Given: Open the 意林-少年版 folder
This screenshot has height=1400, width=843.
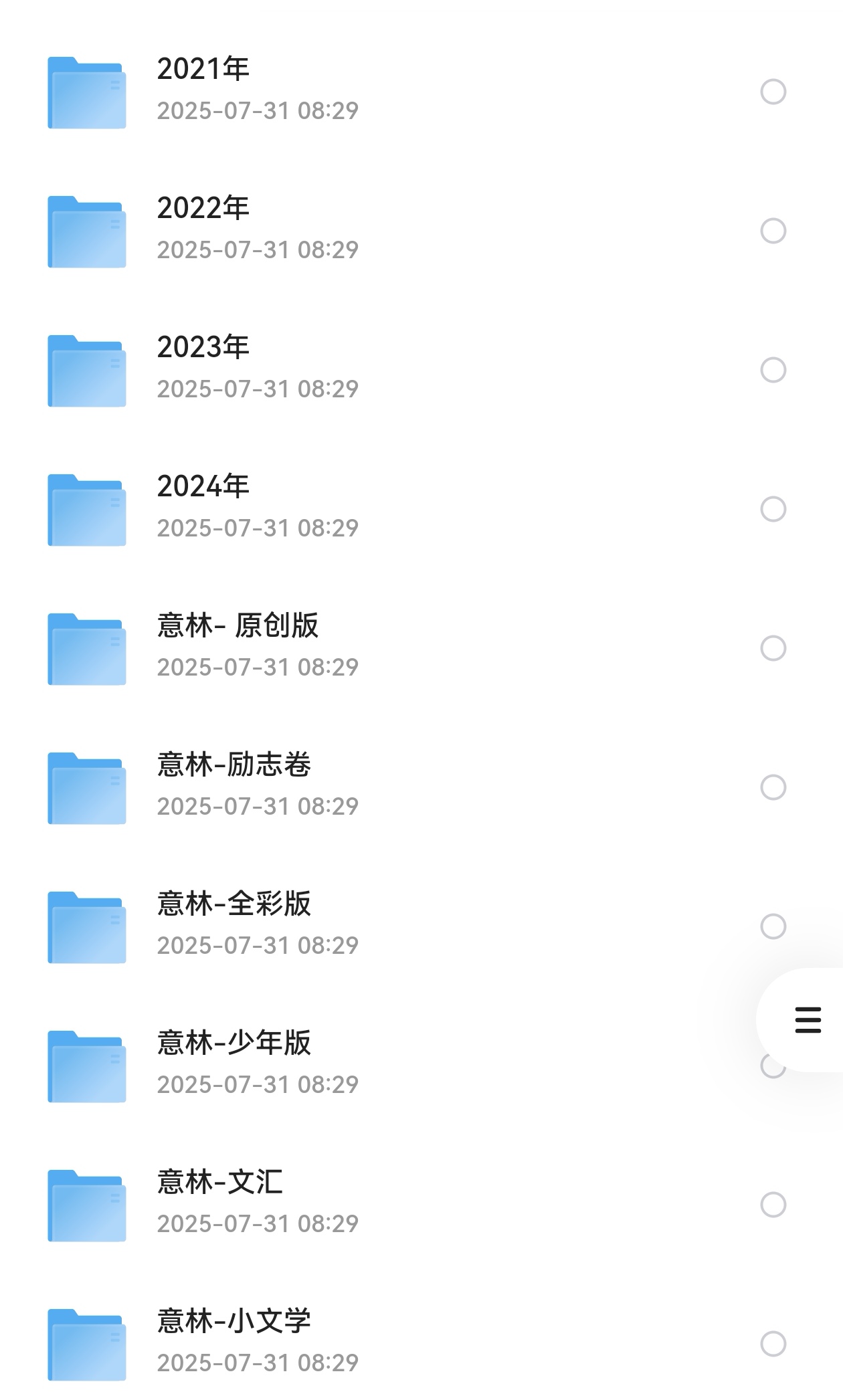Looking at the screenshot, I should 375,1066.
